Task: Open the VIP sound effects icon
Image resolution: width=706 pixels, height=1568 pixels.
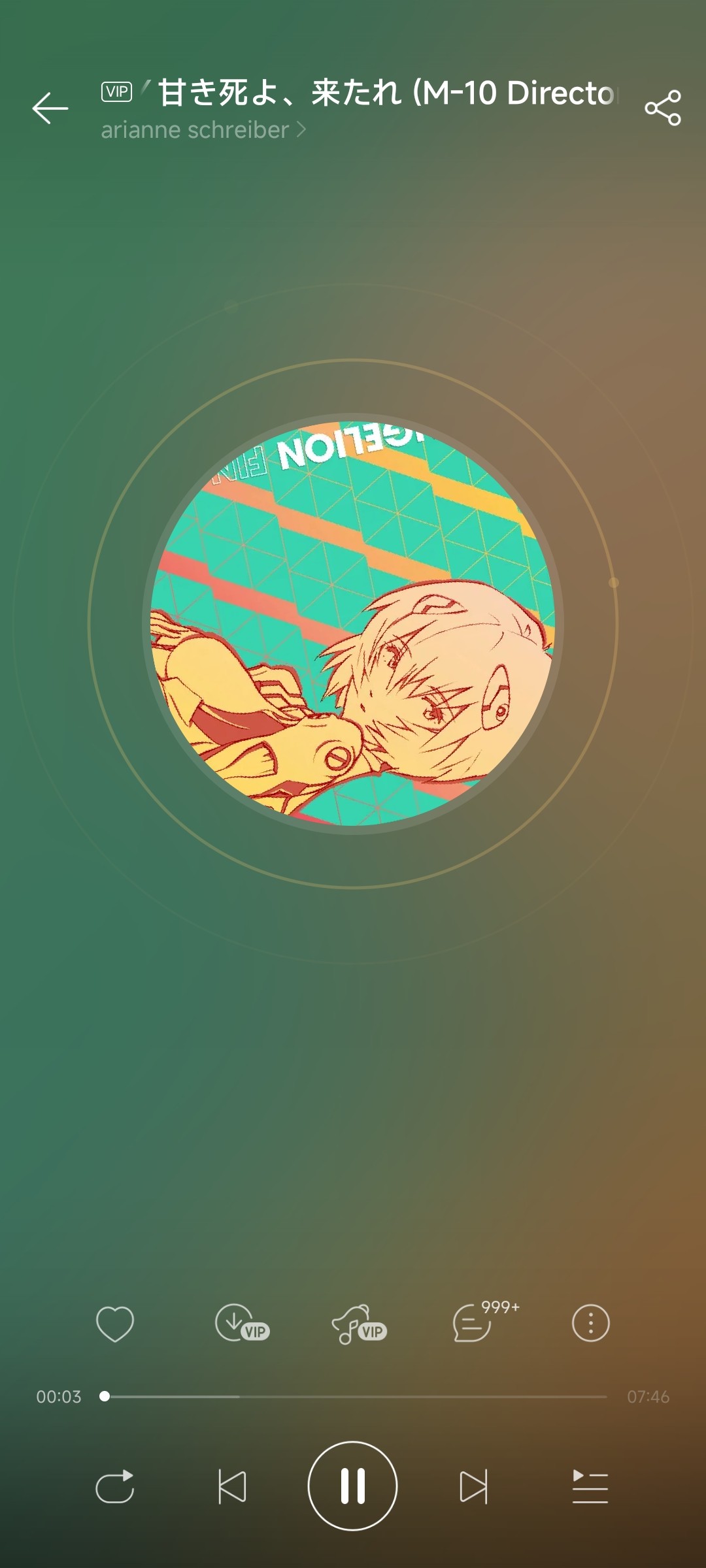Action: coord(358,1324)
